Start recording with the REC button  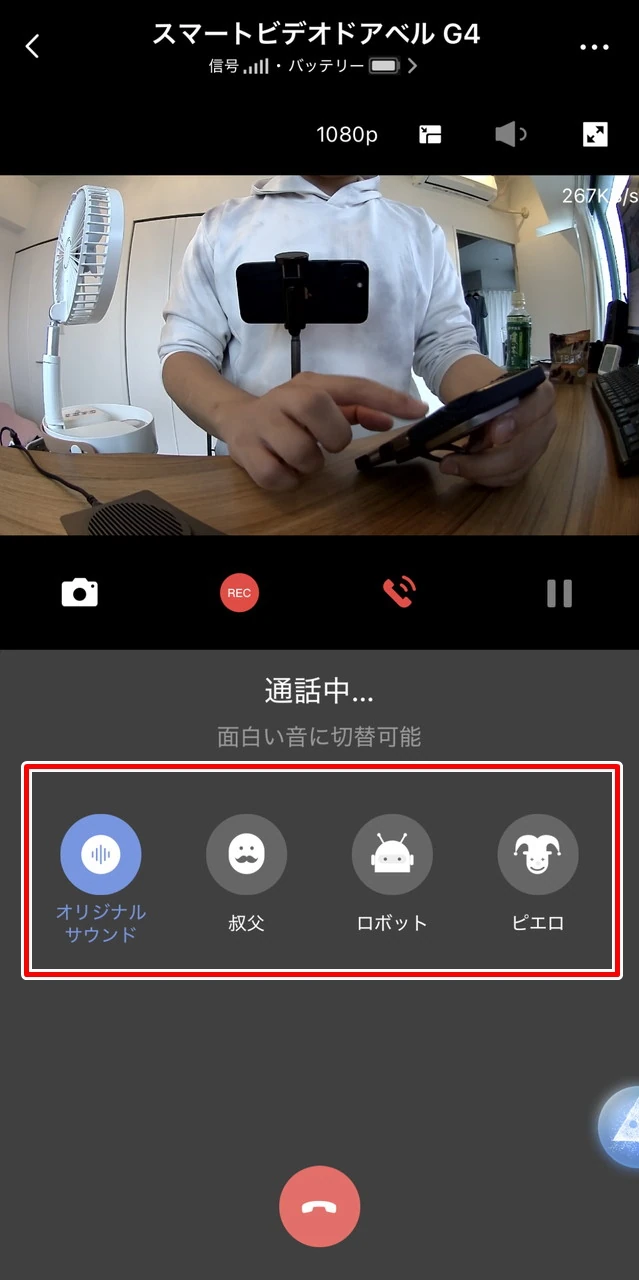coord(239,593)
